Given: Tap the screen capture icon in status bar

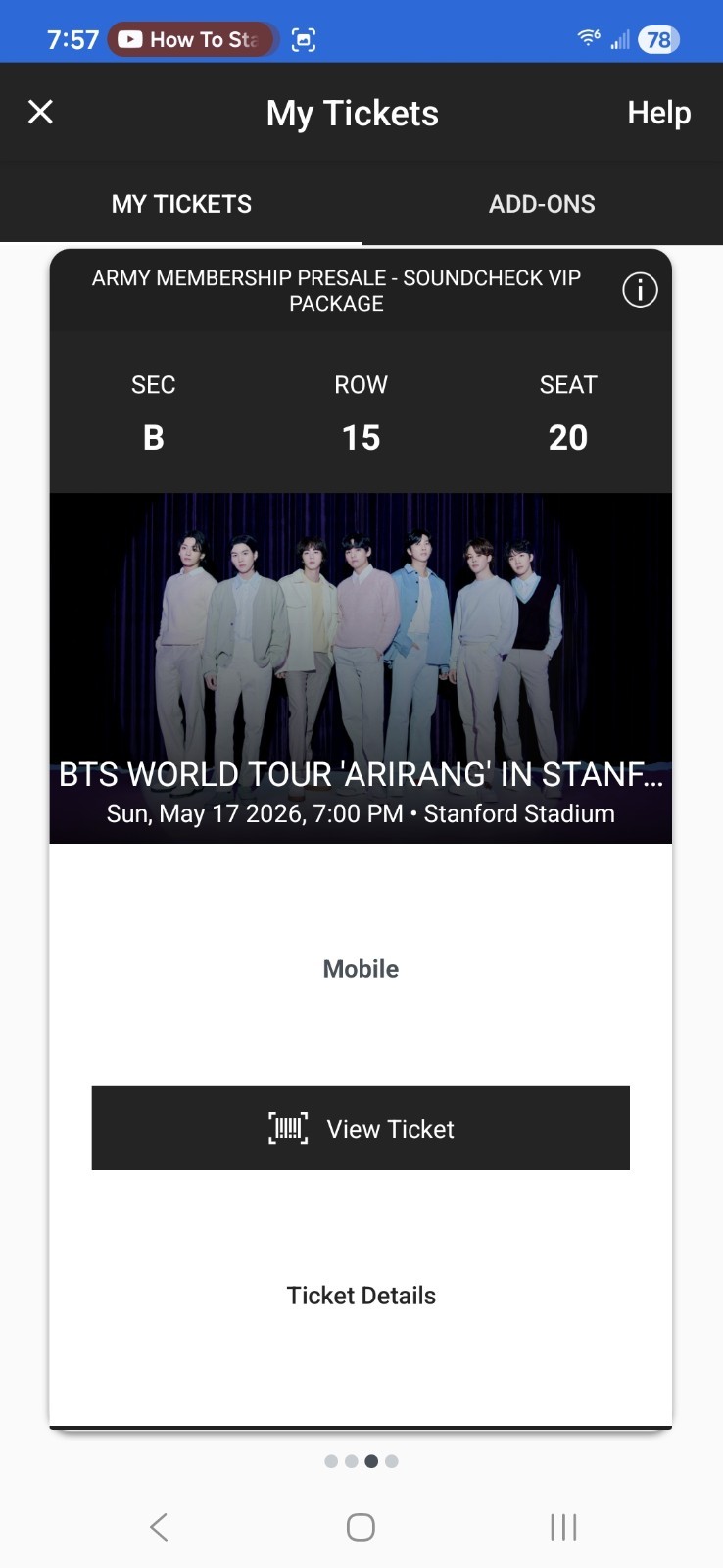Looking at the screenshot, I should 304,39.
